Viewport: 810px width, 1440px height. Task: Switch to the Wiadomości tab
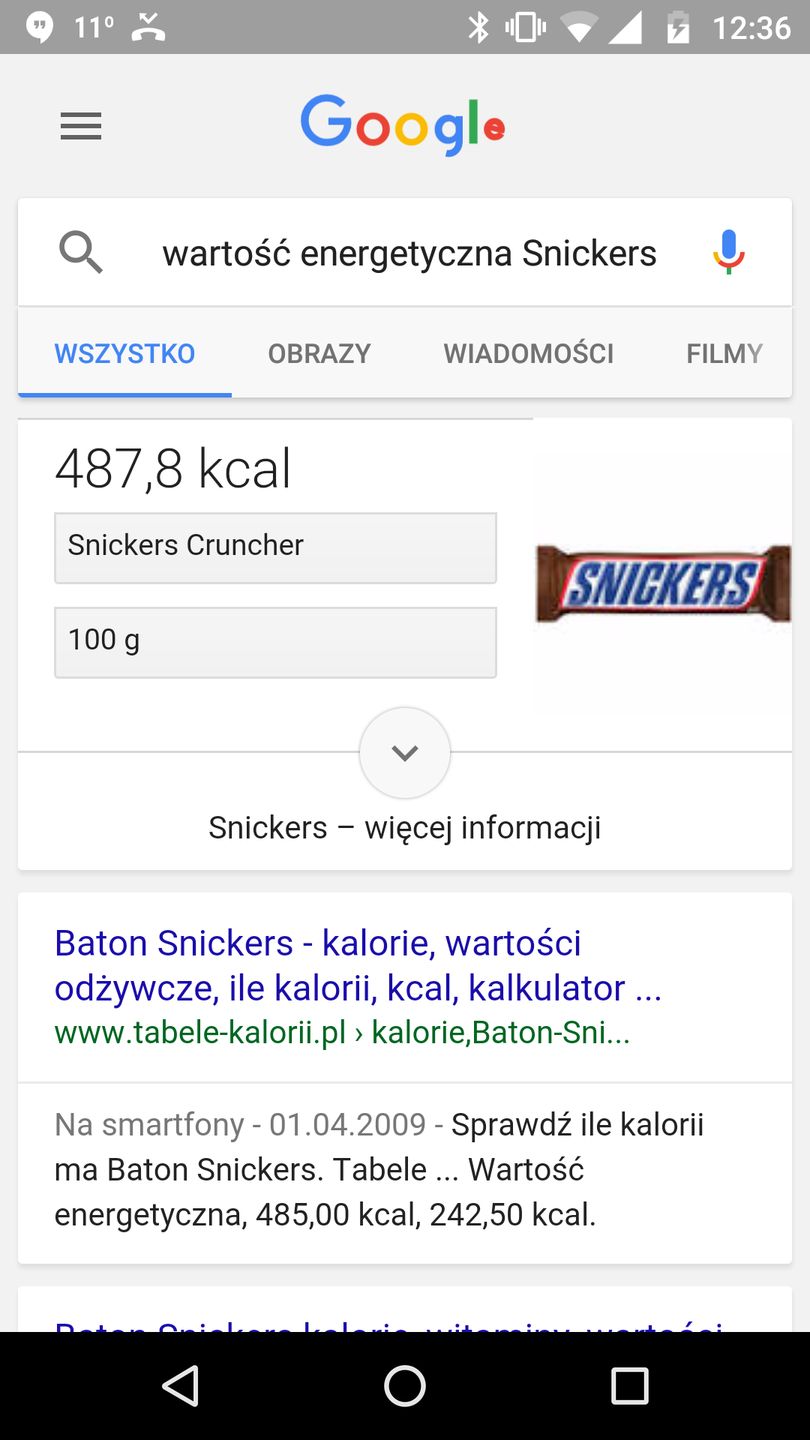coord(528,353)
